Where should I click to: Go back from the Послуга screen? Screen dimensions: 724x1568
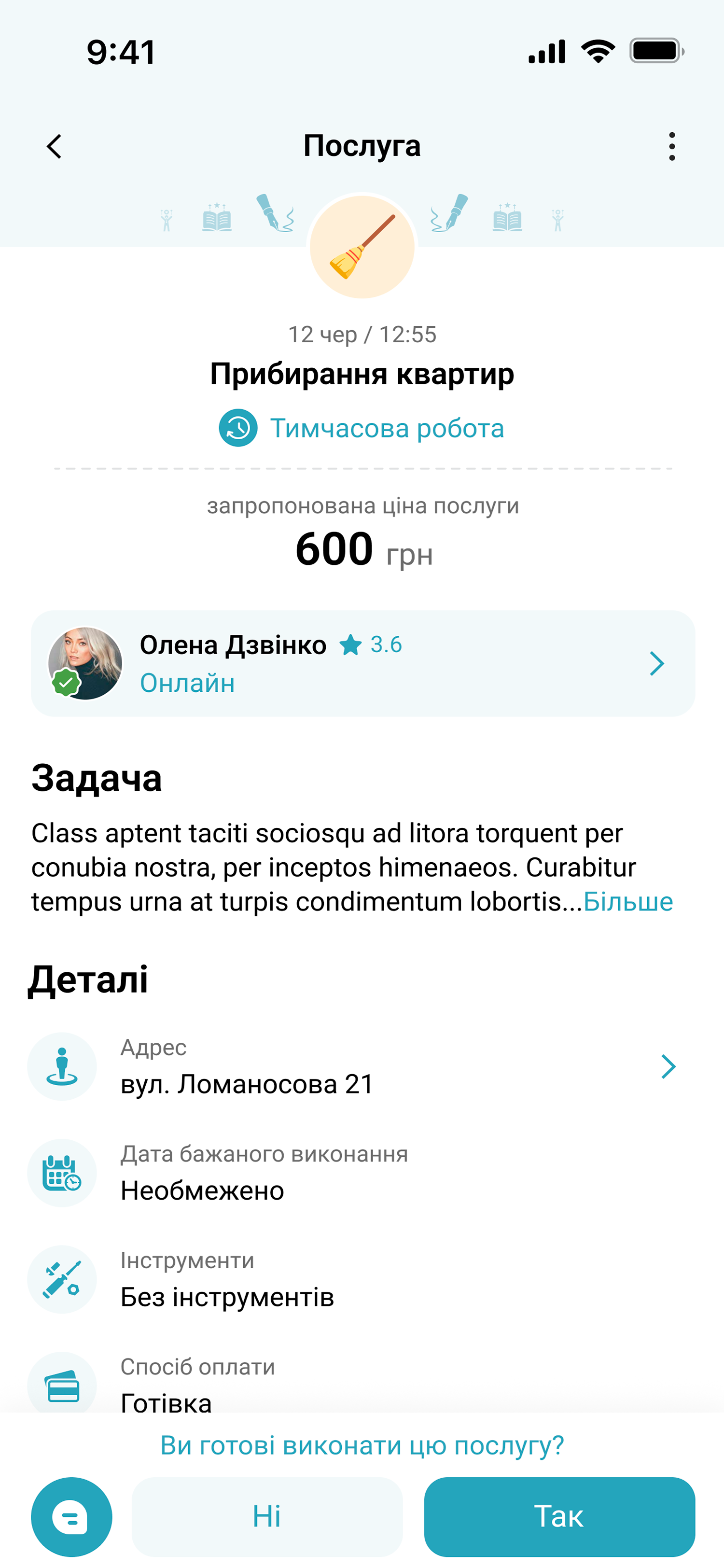pyautogui.click(x=54, y=147)
